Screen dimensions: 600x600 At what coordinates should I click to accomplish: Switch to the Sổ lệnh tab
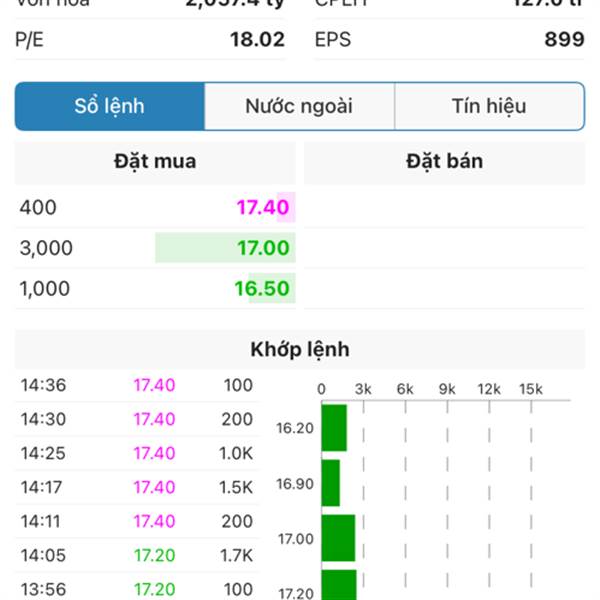pyautogui.click(x=110, y=107)
